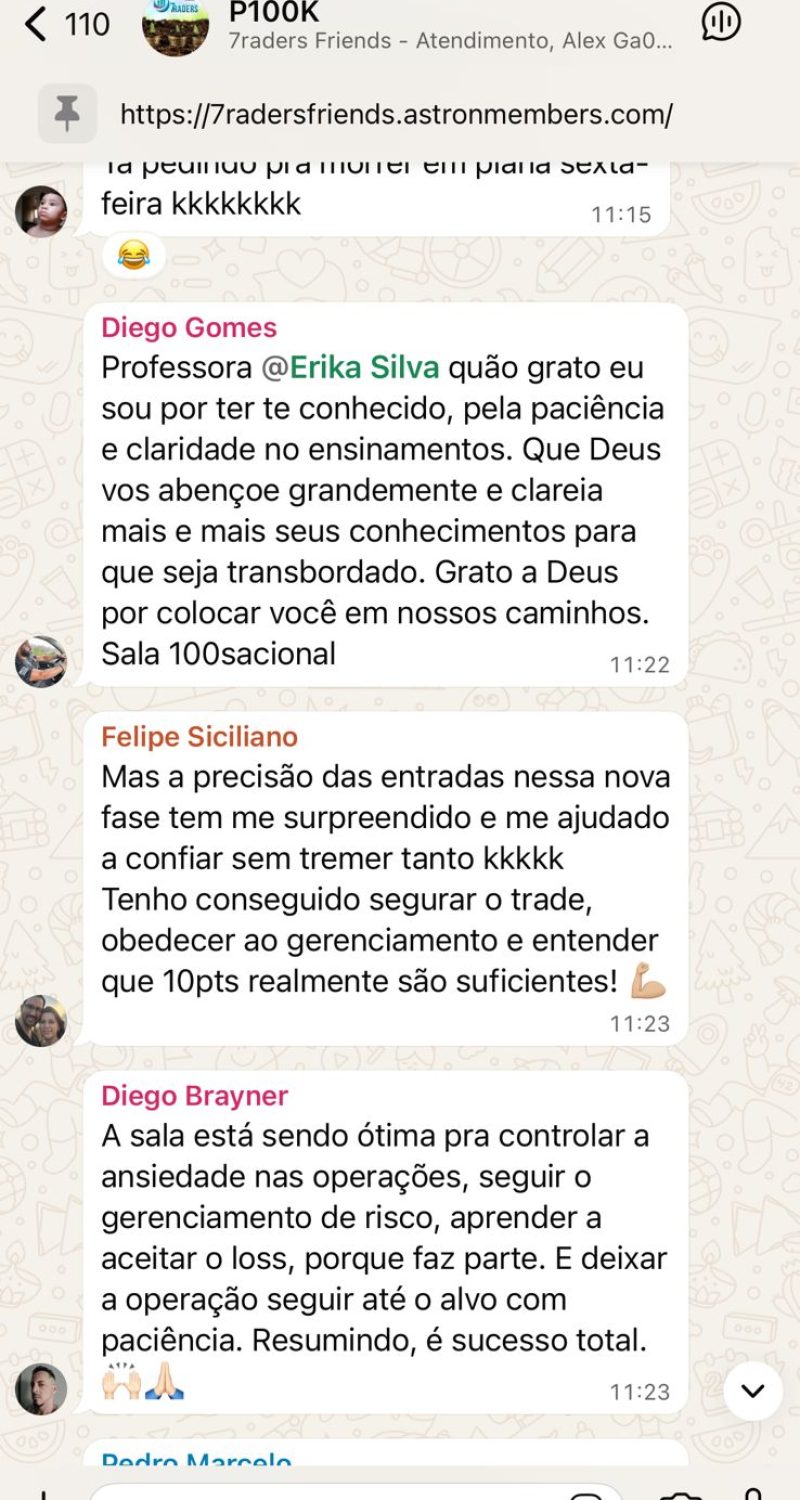This screenshot has height=1500, width=800.
Task: Open Diego Gomes' name on his message
Action: [x=189, y=327]
